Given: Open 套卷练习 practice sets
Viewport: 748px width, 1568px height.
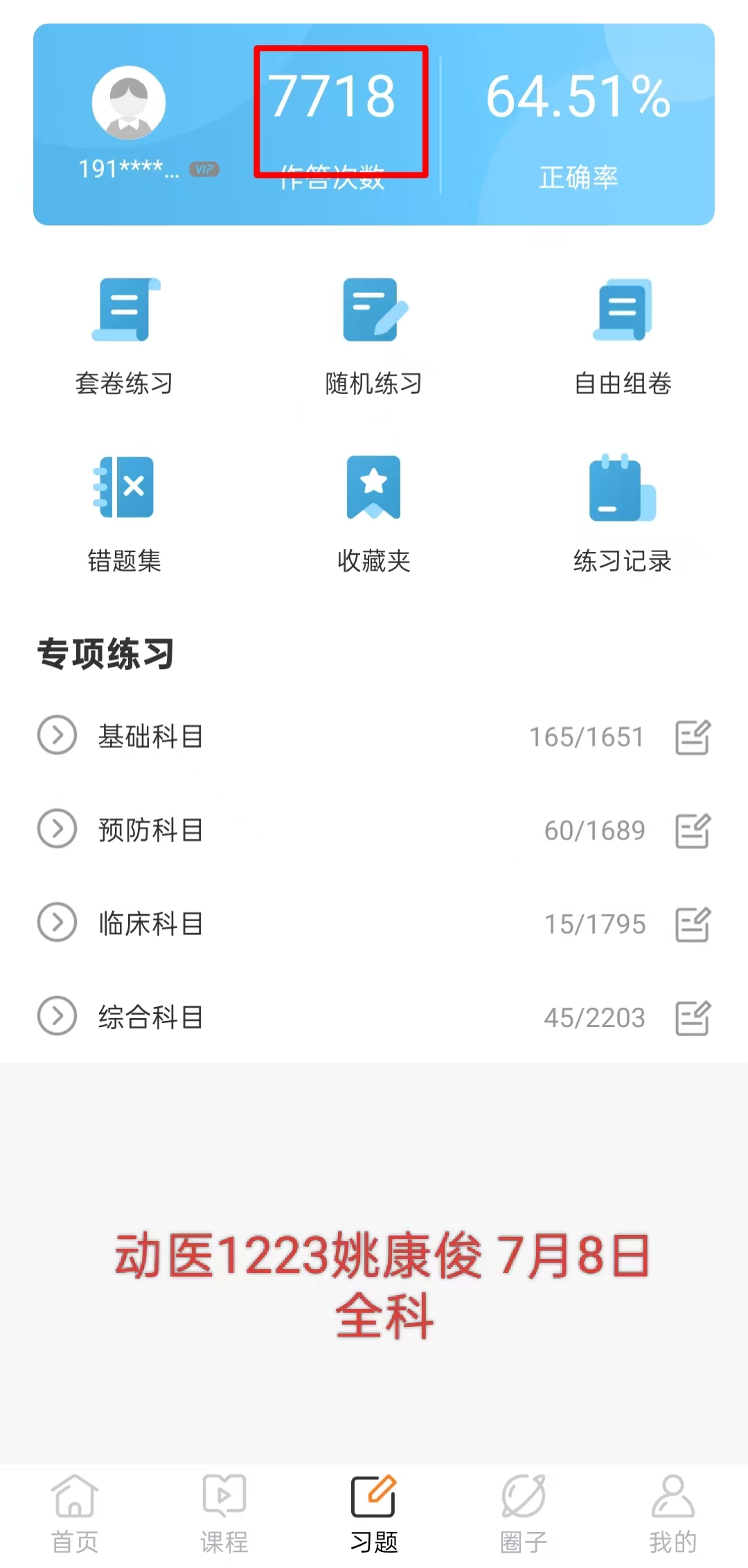Looking at the screenshot, I should coord(125,337).
